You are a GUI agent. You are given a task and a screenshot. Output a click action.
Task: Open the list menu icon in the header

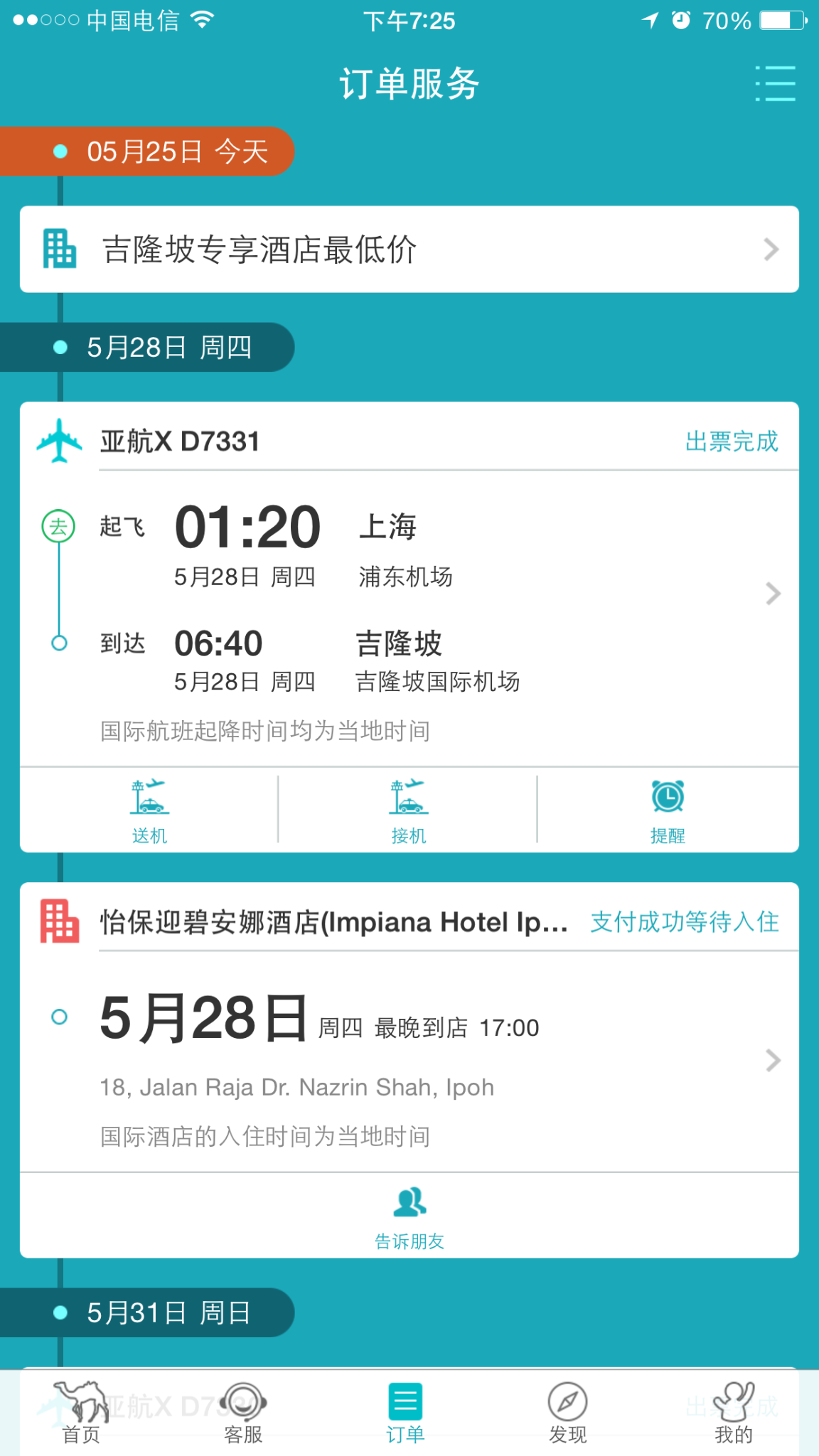(x=775, y=83)
